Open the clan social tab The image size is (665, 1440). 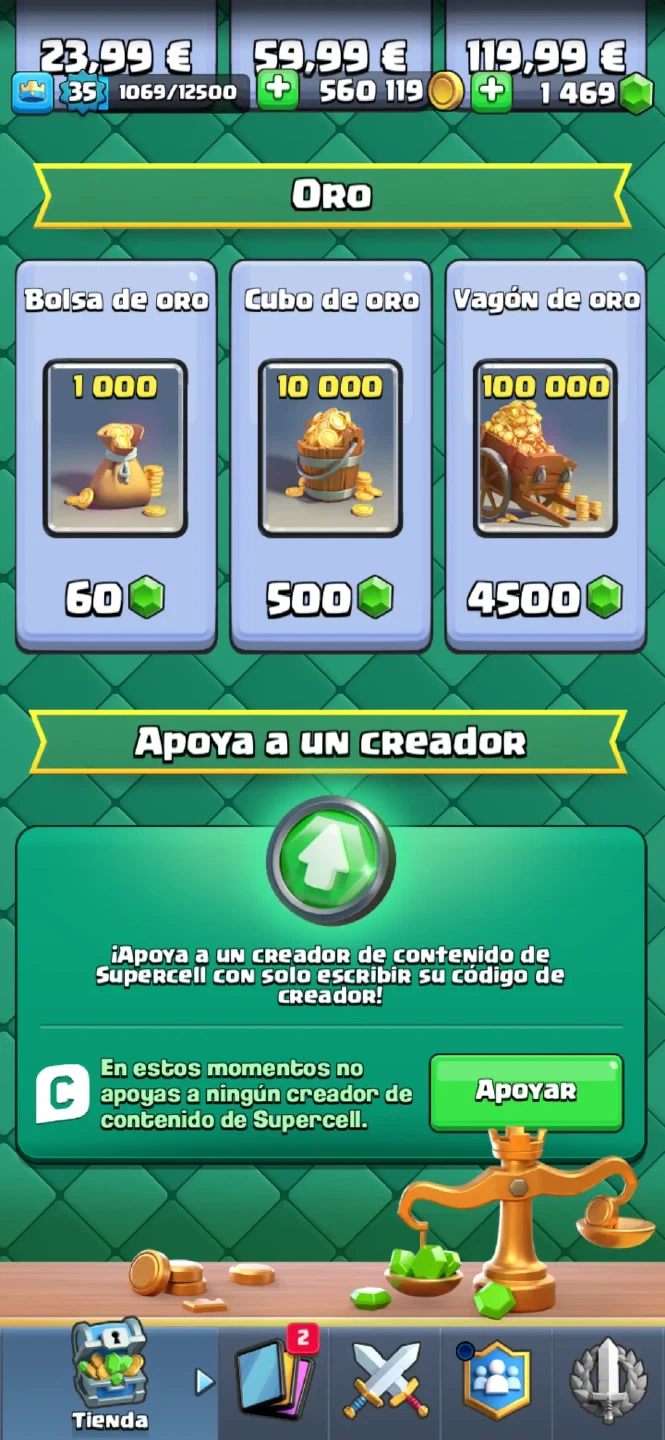point(496,1381)
